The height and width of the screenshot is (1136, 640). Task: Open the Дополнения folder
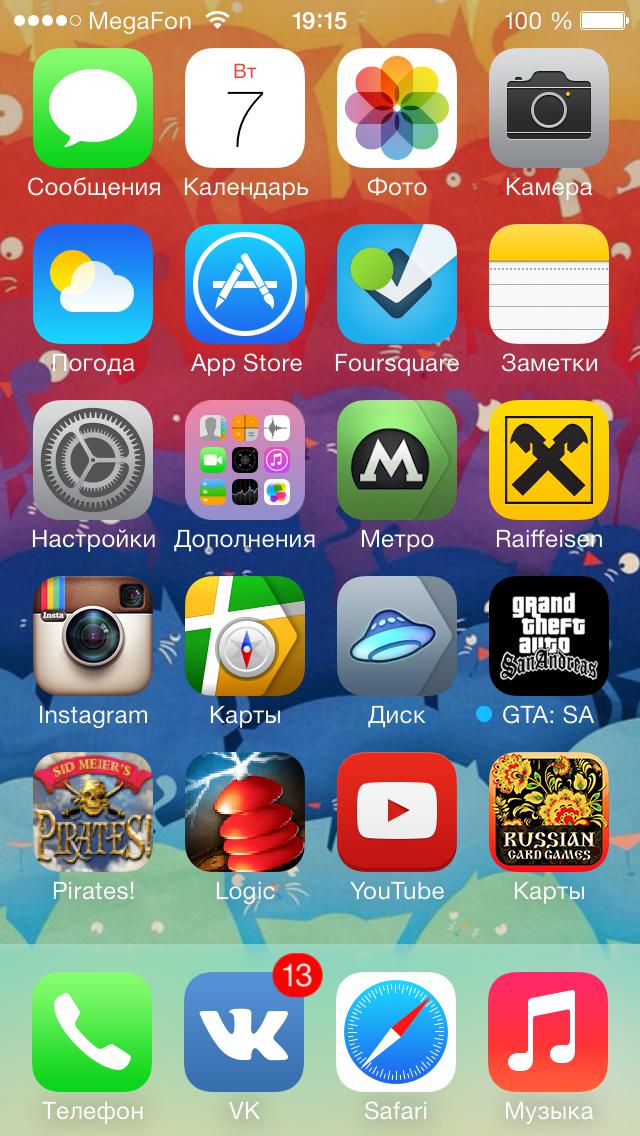(x=245, y=460)
